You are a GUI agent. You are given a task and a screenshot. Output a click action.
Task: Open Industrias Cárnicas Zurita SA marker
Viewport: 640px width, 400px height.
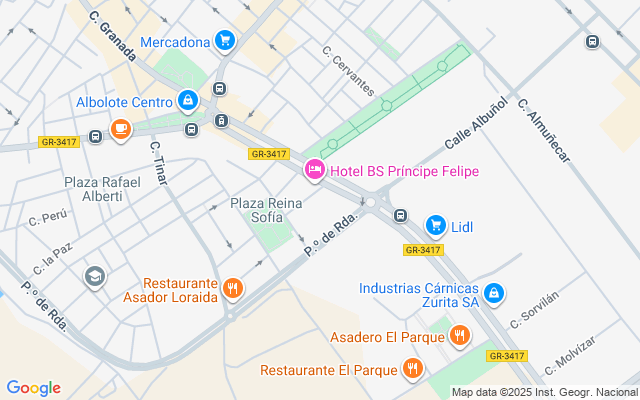click(x=494, y=294)
